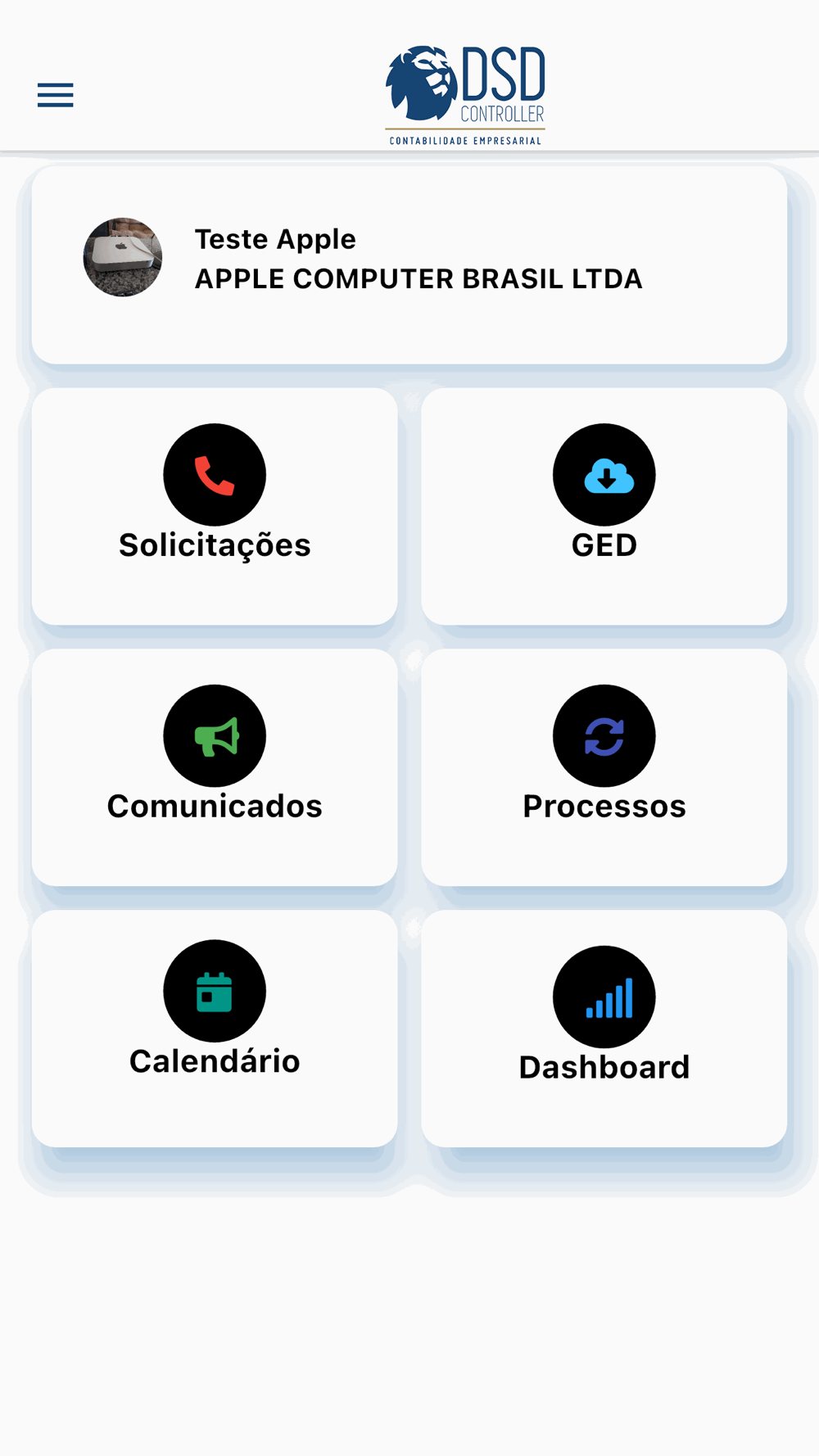Open the Processos card
This screenshot has width=819, height=1456.
pos(604,767)
